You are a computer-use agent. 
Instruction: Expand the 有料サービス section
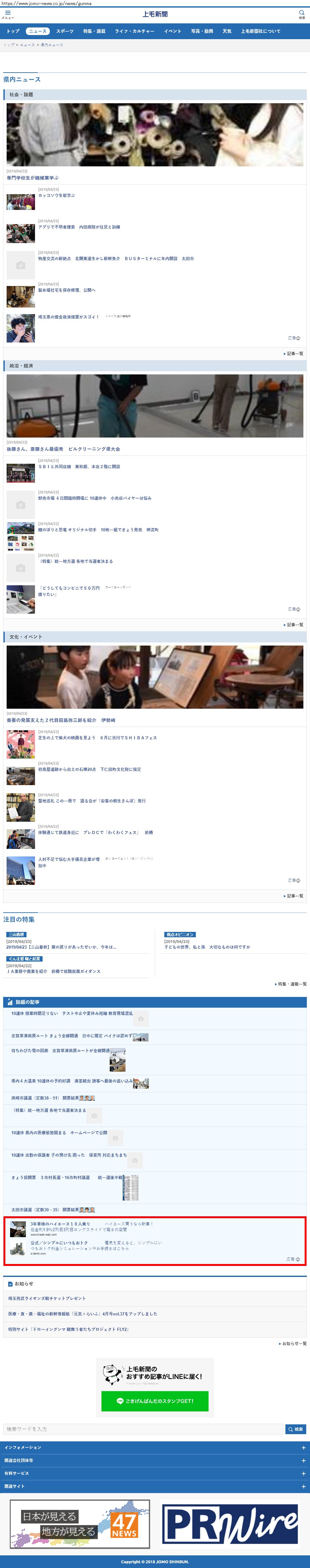155,1473
